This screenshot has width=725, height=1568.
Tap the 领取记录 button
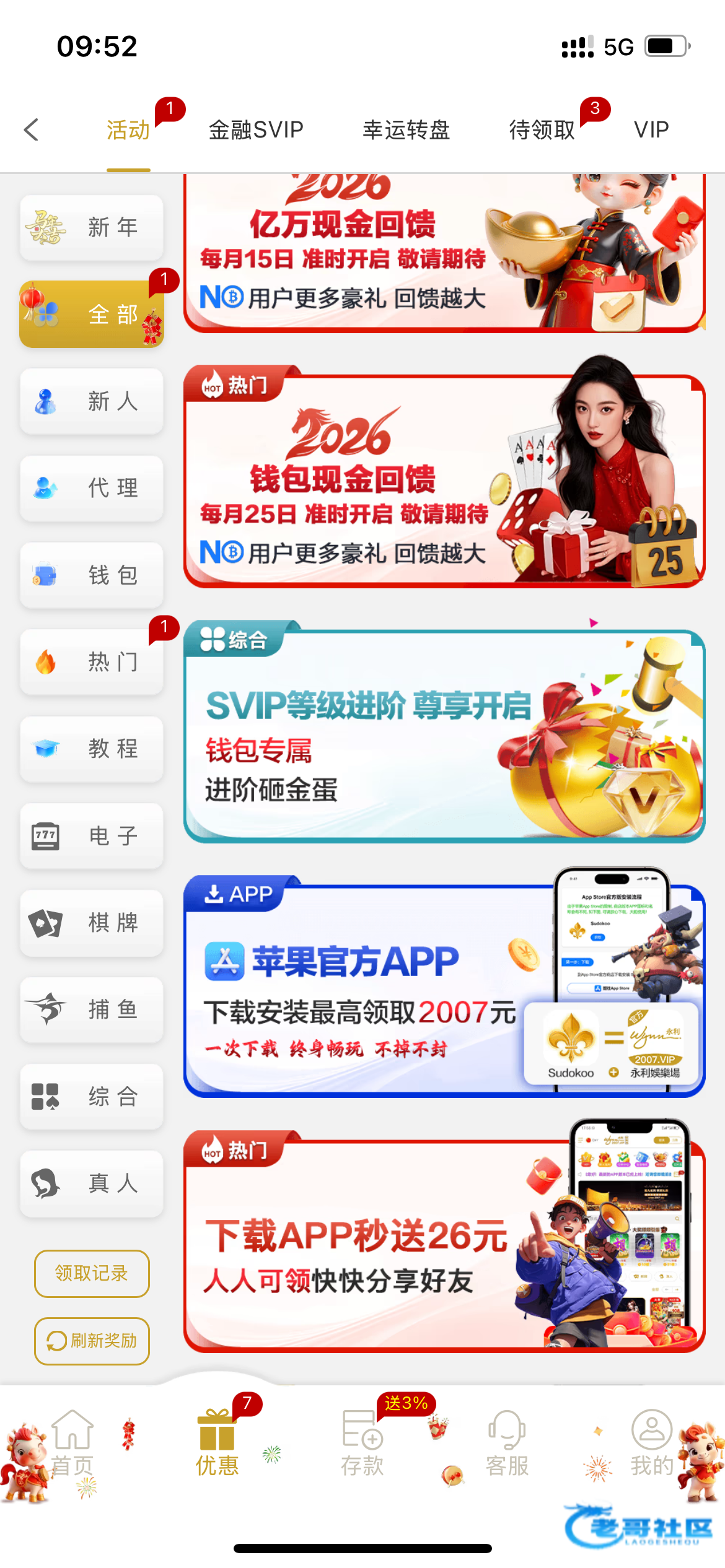[x=92, y=1273]
